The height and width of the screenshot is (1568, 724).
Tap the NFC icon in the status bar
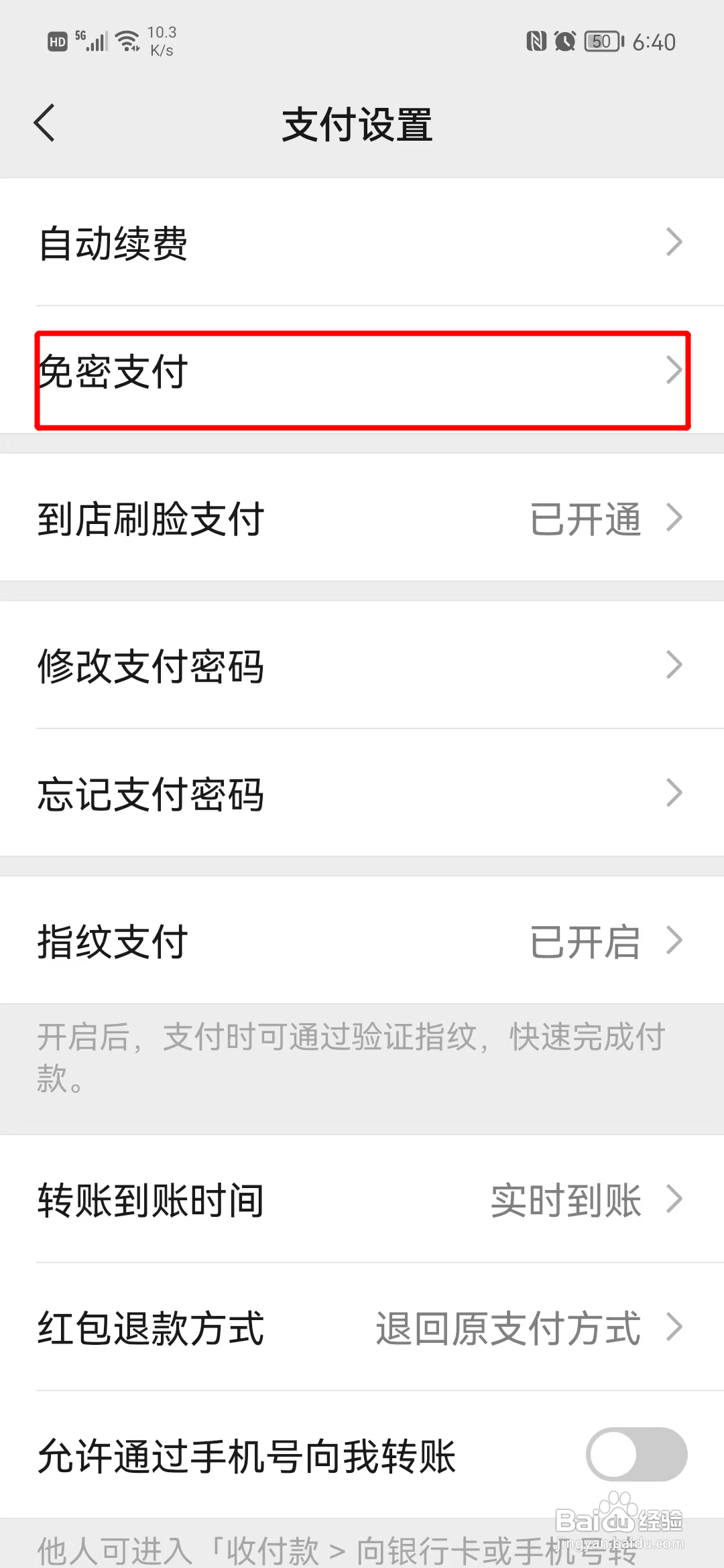[536, 42]
